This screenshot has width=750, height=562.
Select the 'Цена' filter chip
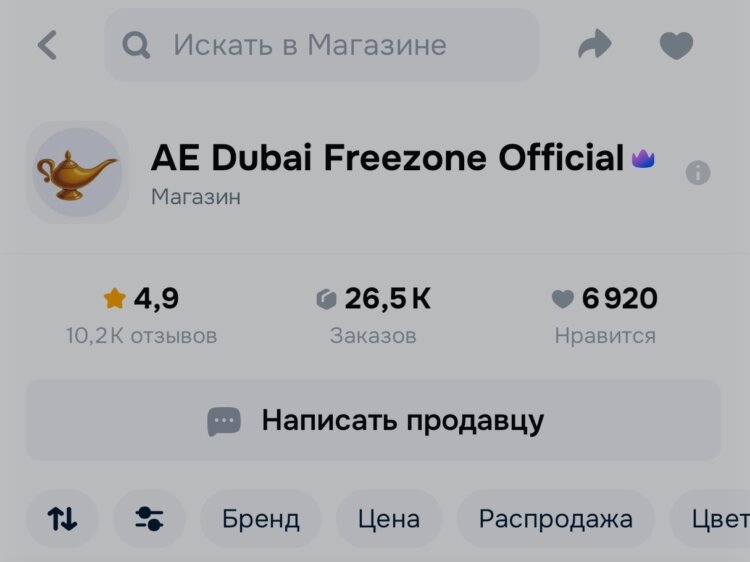[389, 519]
